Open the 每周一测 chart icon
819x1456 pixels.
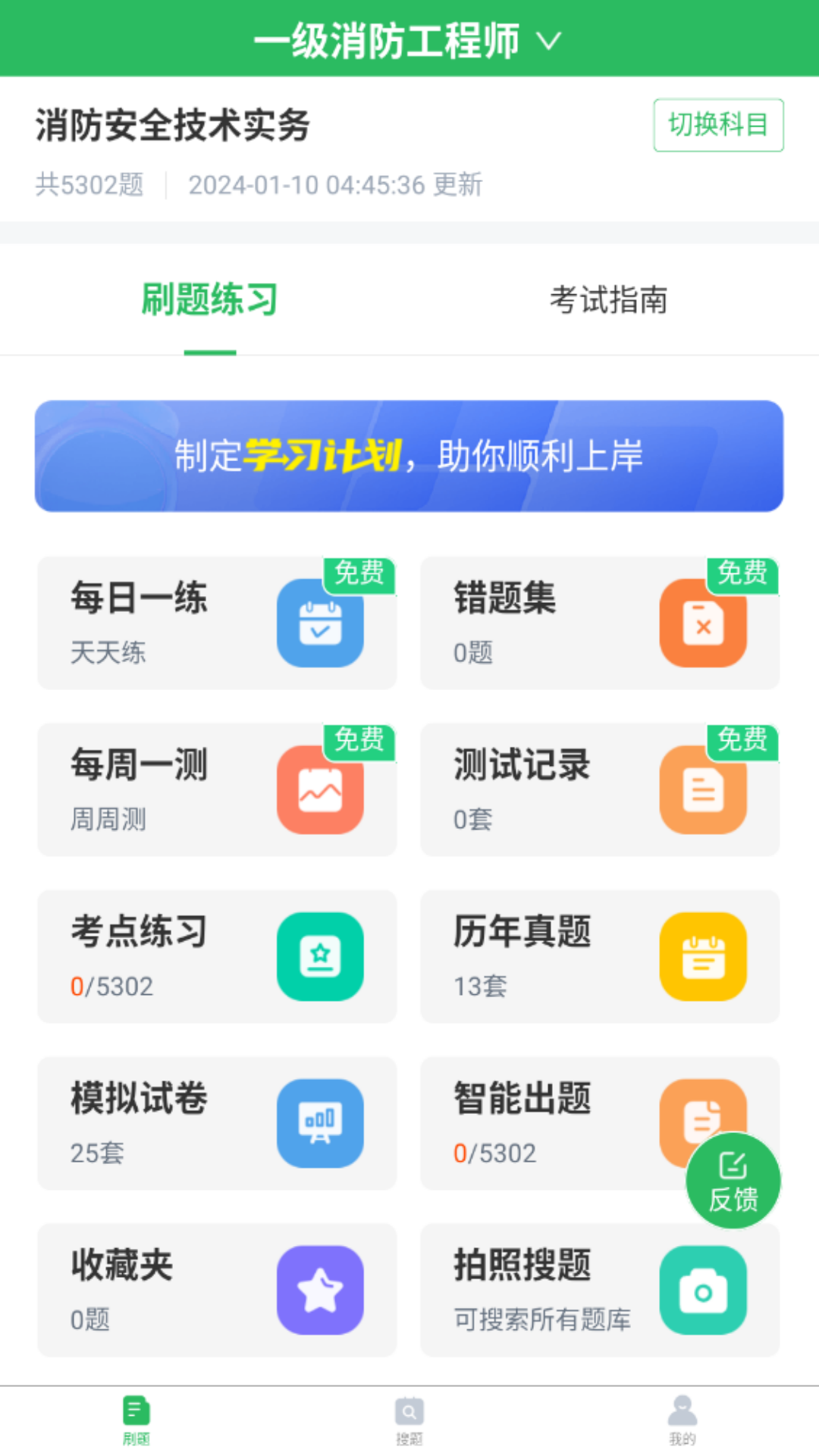click(320, 789)
